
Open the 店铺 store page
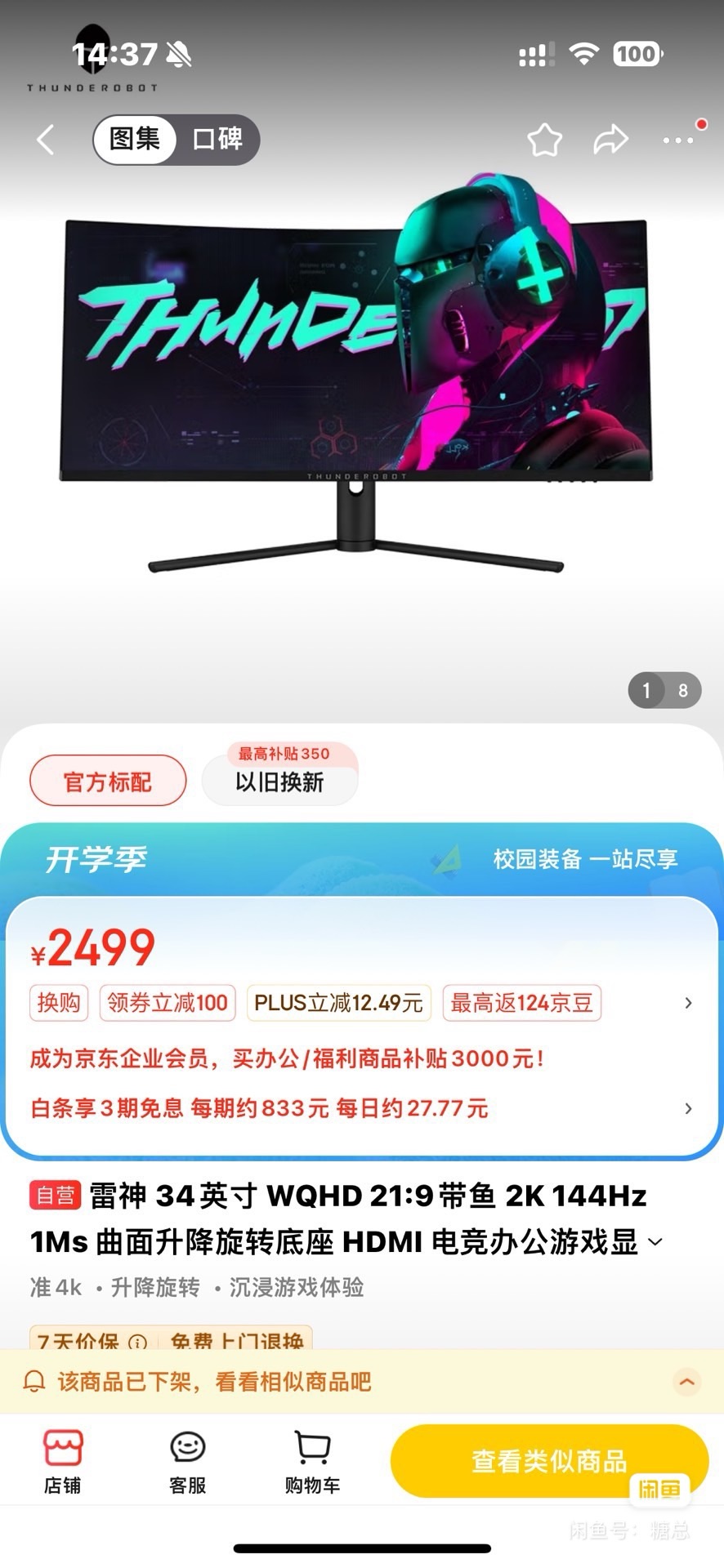63,1463
